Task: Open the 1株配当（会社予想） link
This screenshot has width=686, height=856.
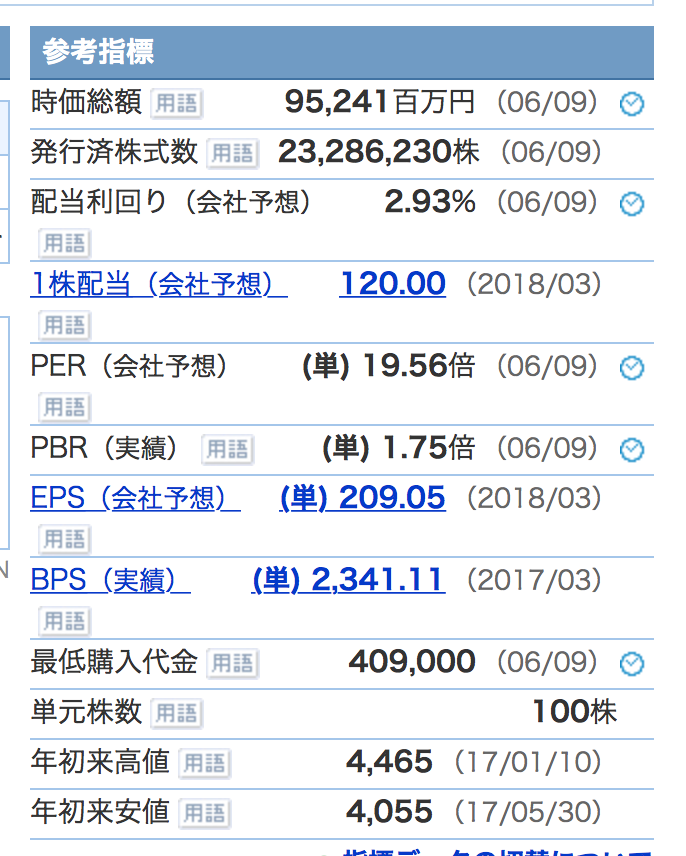Action: coord(158,284)
